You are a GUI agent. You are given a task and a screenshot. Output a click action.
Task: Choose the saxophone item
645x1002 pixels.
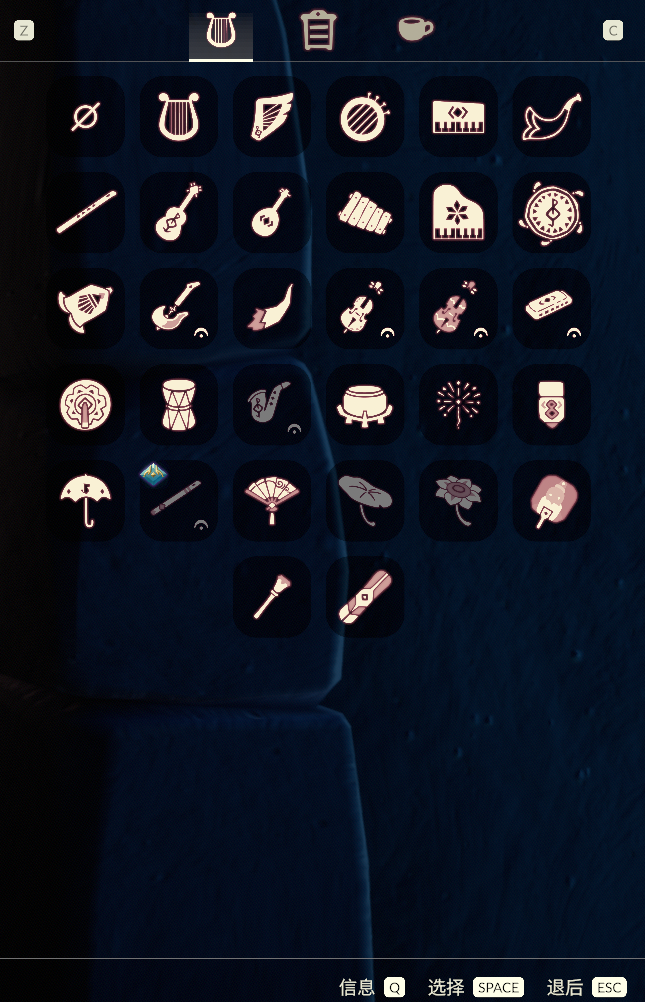tap(271, 404)
